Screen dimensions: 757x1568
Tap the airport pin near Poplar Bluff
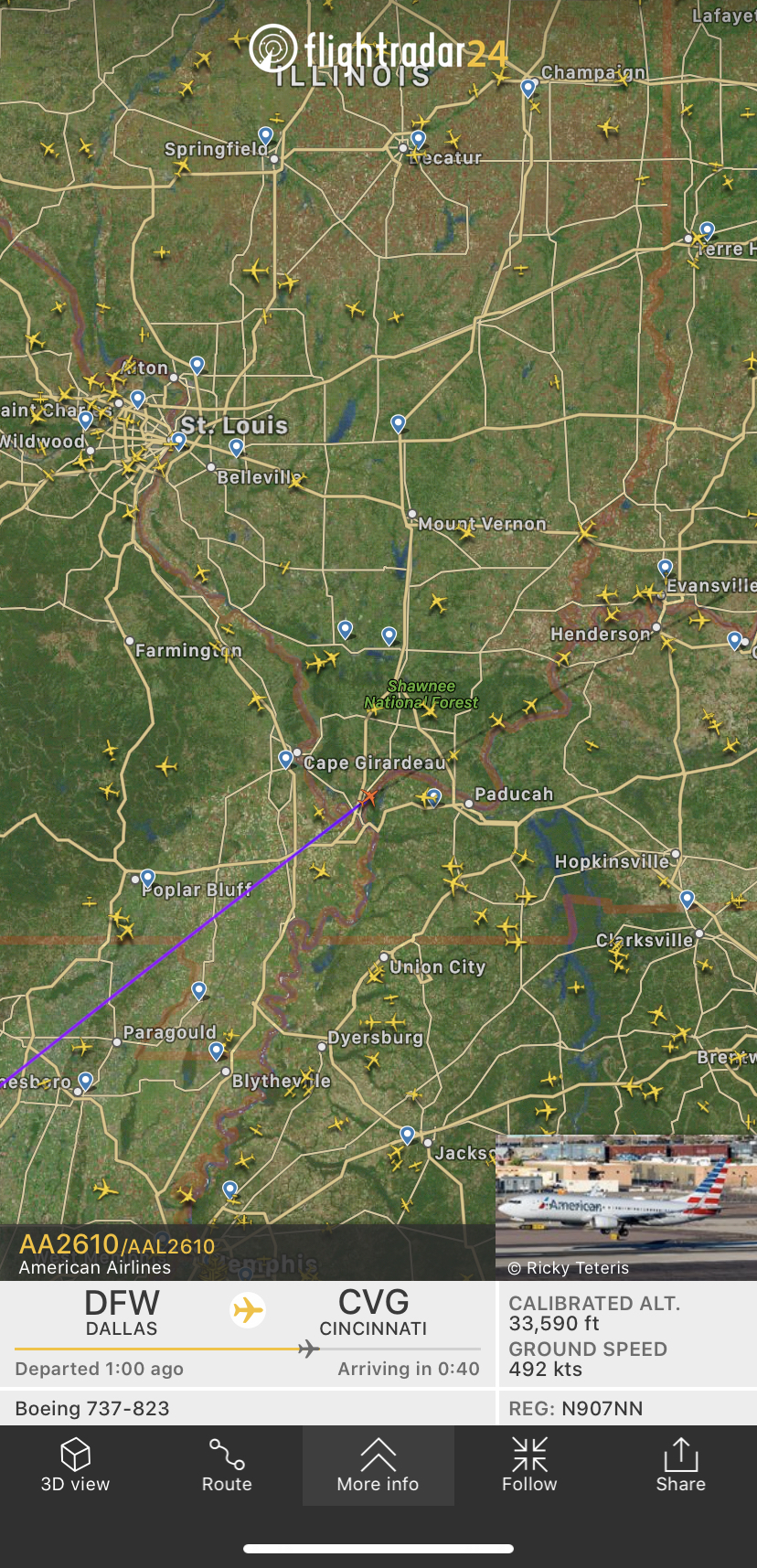click(x=147, y=878)
